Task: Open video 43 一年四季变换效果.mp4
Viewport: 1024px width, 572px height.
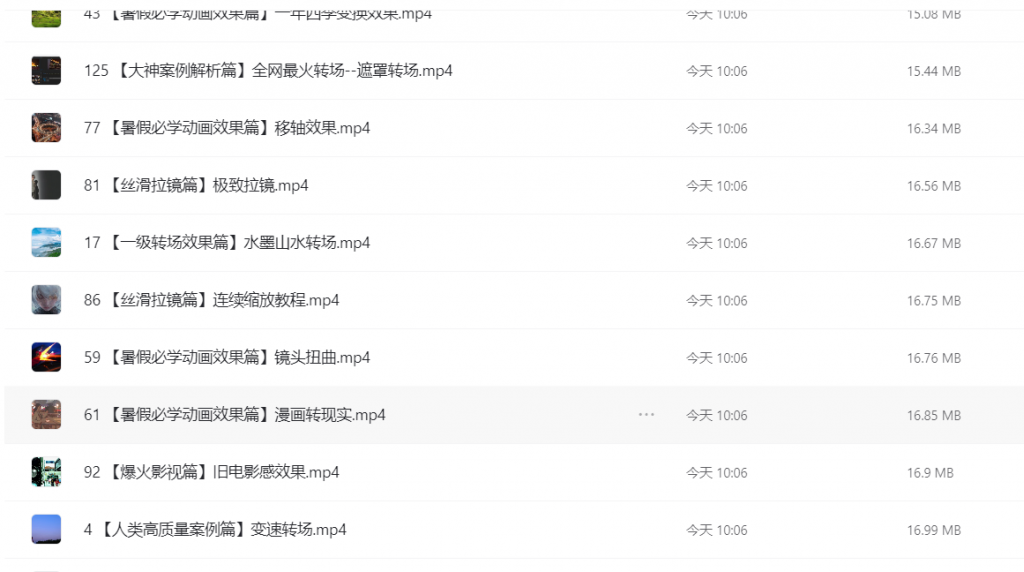Action: [x=258, y=14]
